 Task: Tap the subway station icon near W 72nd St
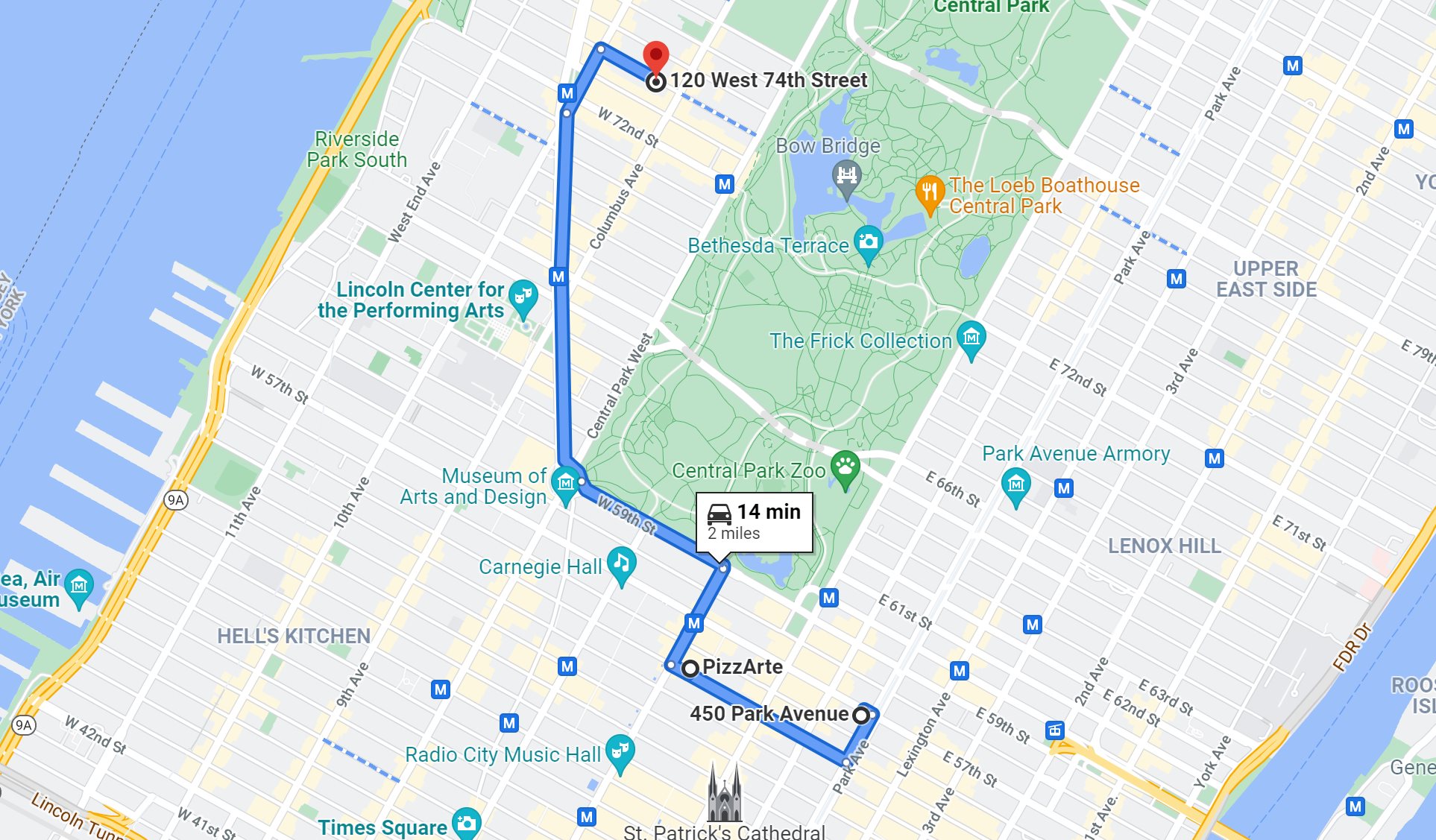pyautogui.click(x=567, y=93)
